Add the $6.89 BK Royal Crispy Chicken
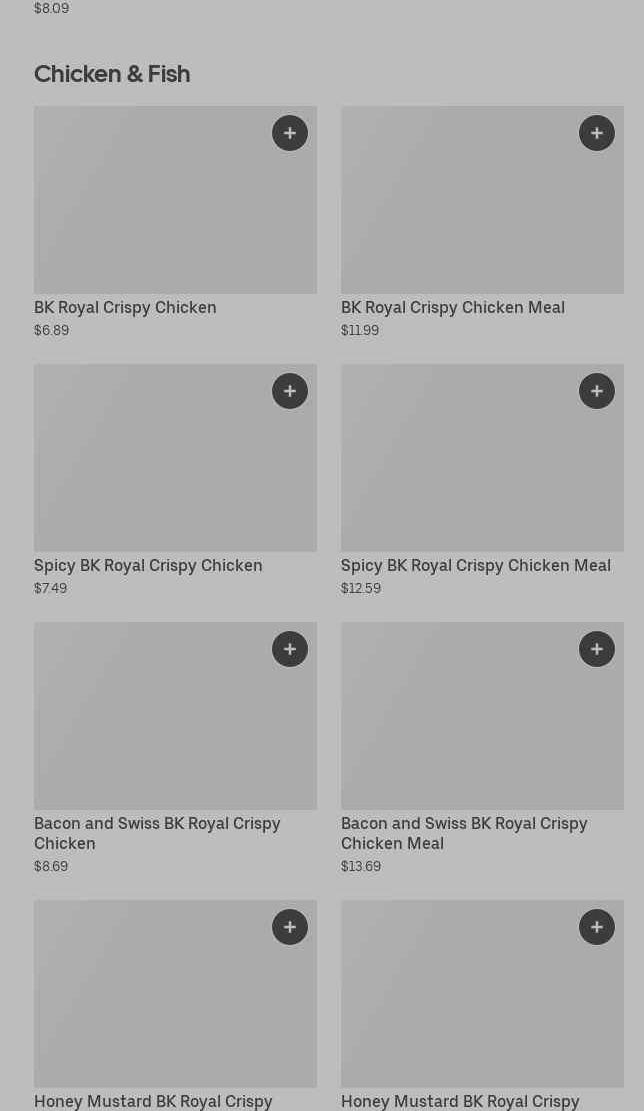644x1111 pixels. tap(290, 133)
